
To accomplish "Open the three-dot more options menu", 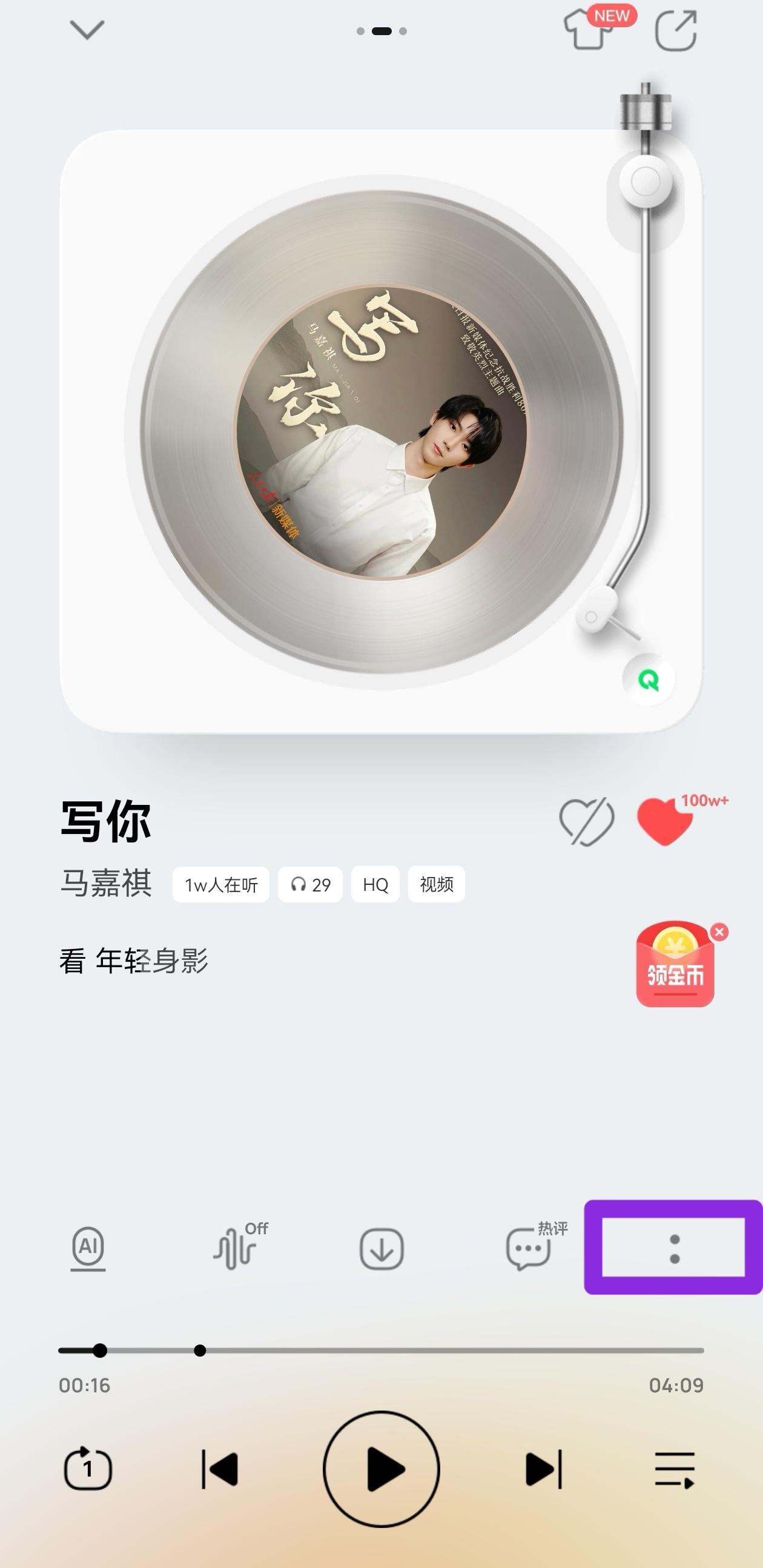I will [674, 1249].
